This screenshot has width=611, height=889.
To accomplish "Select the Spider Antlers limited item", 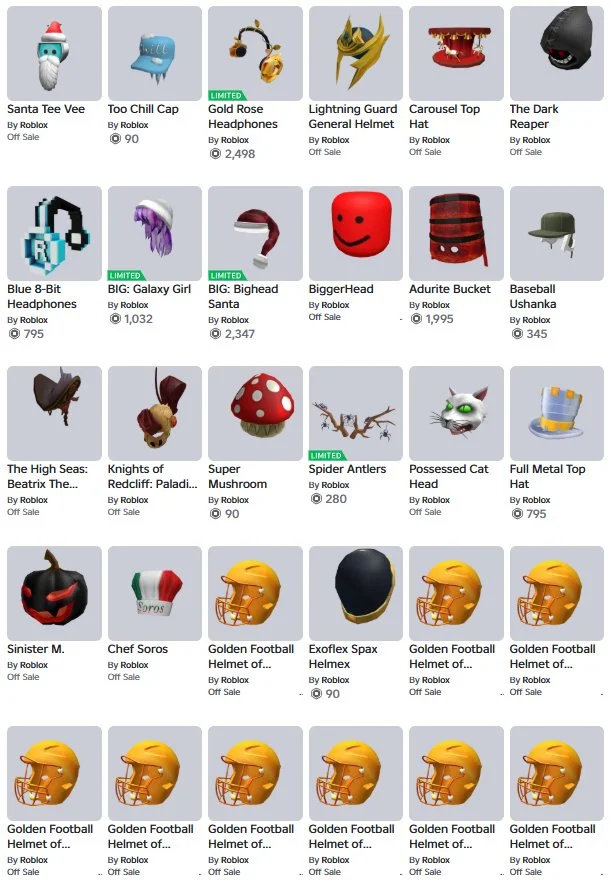I will [x=356, y=413].
